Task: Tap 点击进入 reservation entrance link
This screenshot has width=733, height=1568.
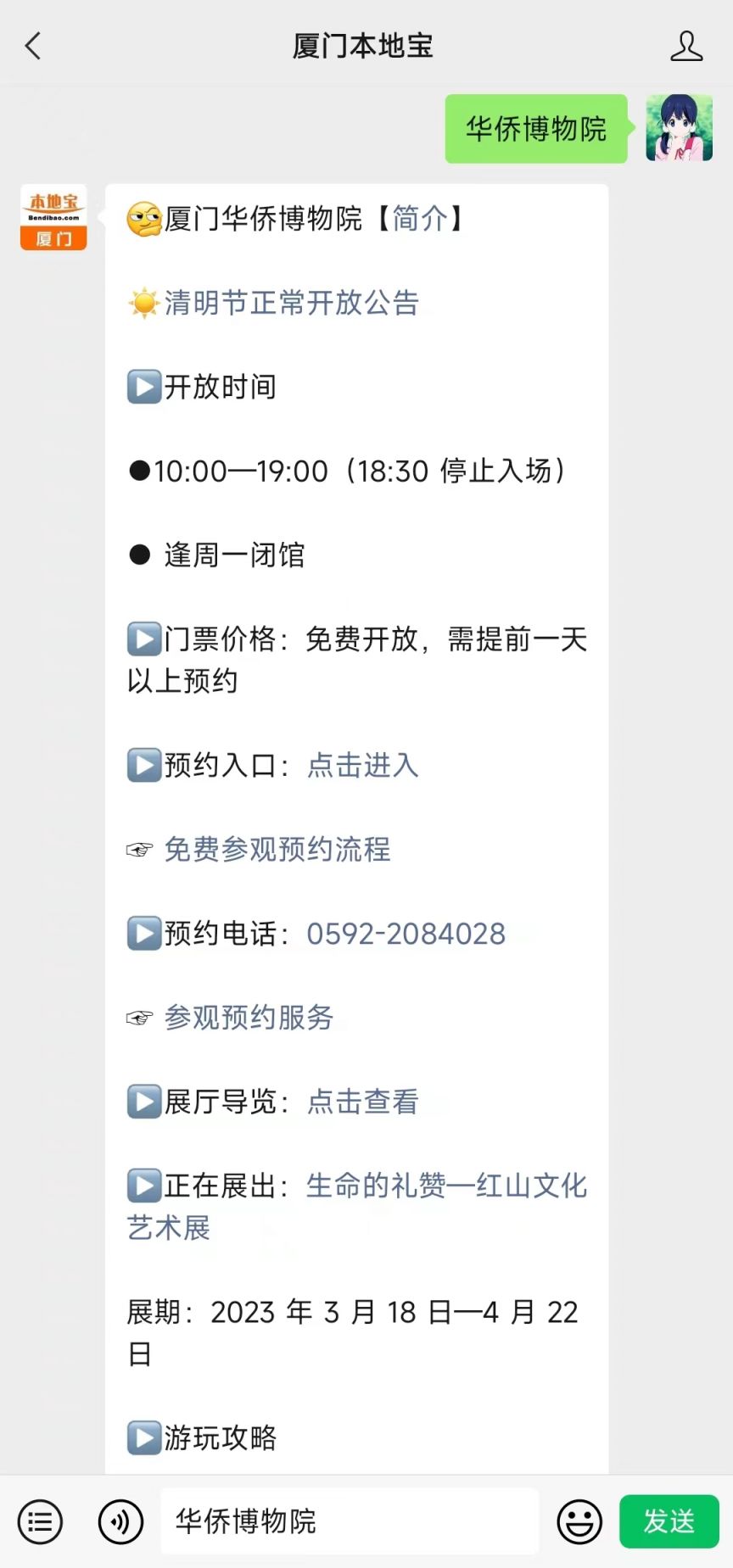Action: (x=362, y=765)
